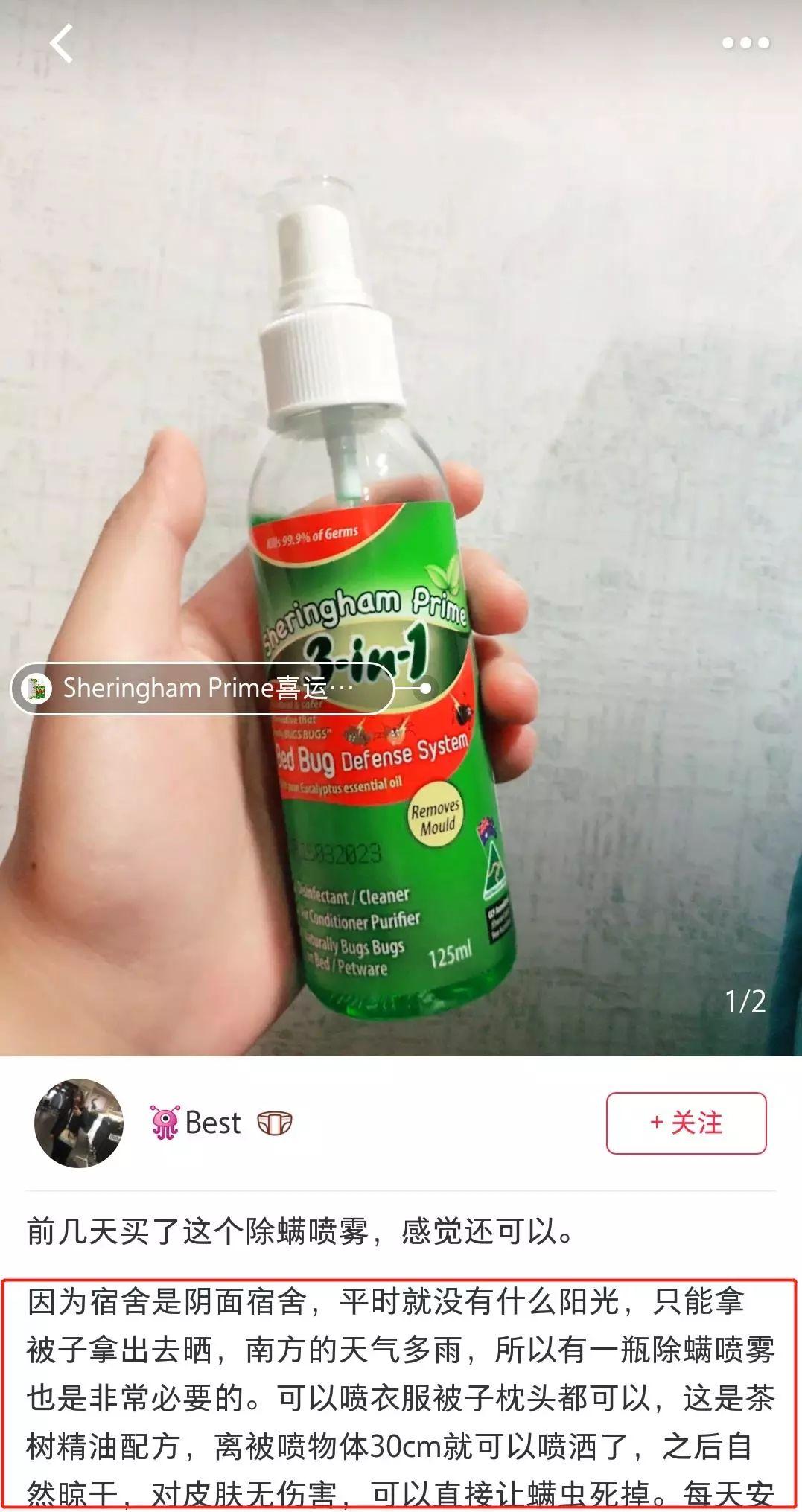Open the username Best

tap(213, 1123)
